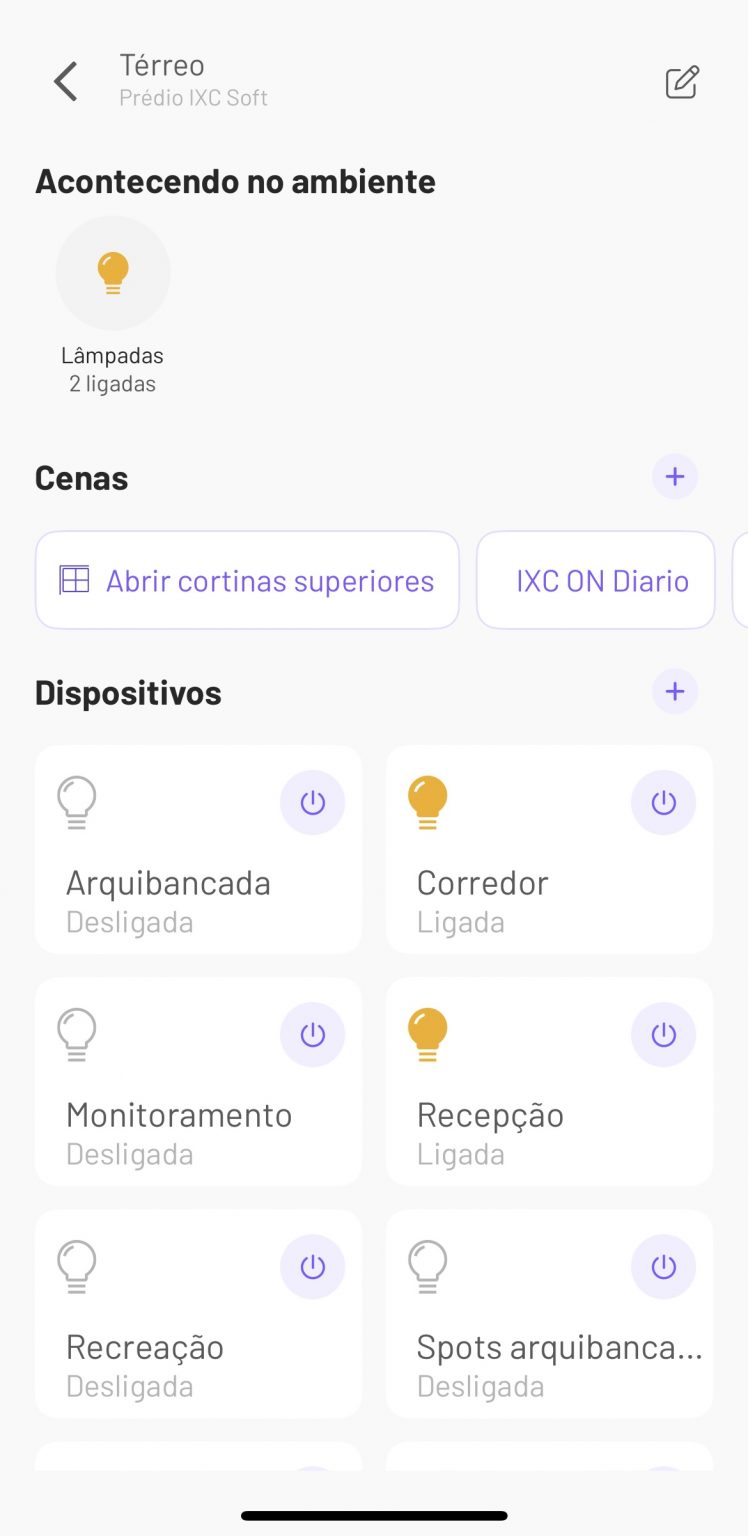The height and width of the screenshot is (1536, 748).
Task: Toggle power for Monitoramento light
Action: point(313,1034)
